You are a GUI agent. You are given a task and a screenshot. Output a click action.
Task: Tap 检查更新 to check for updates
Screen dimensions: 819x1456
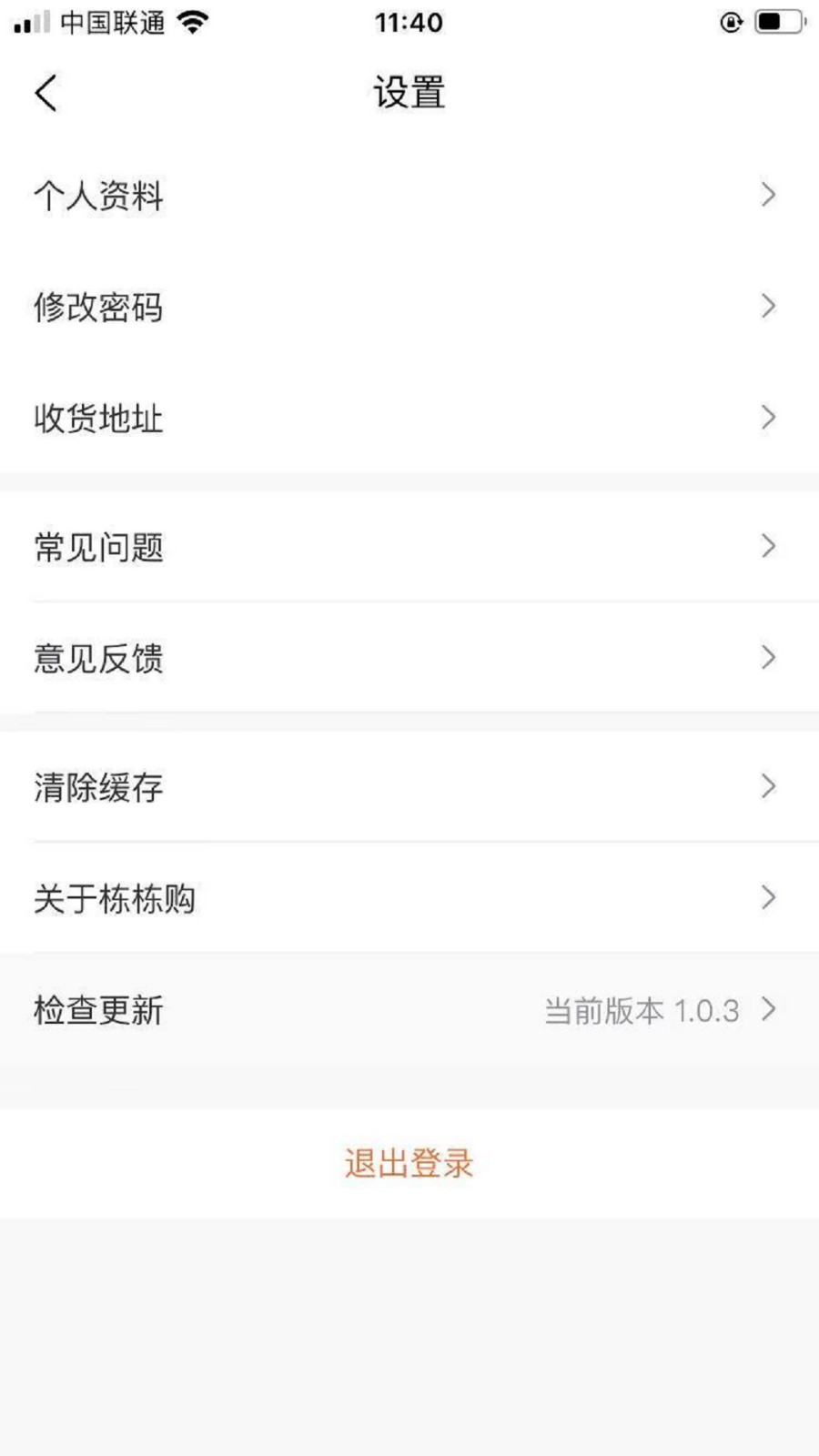click(x=97, y=1009)
